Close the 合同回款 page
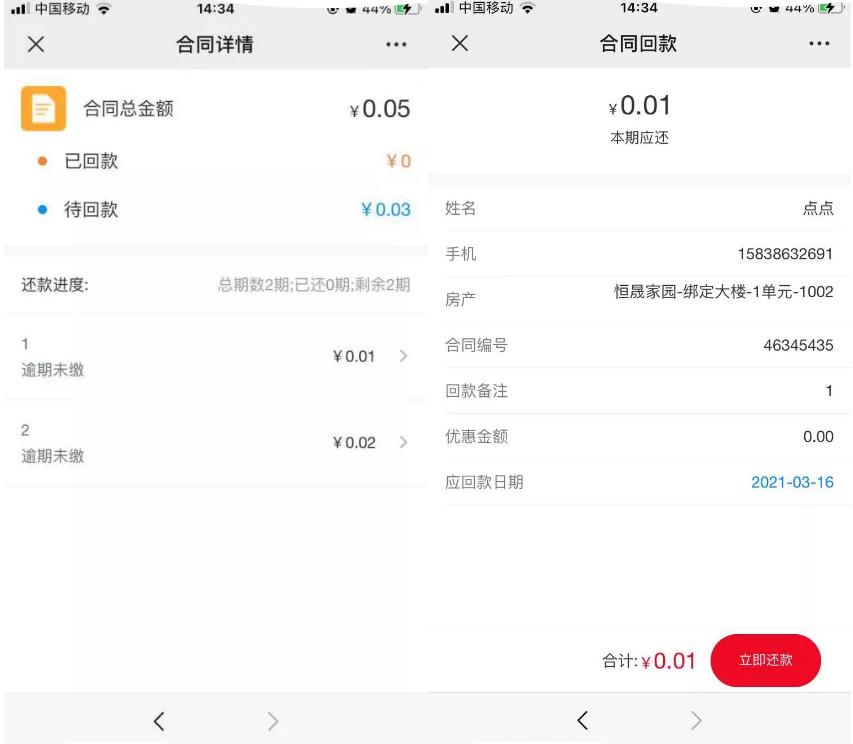 pos(460,43)
